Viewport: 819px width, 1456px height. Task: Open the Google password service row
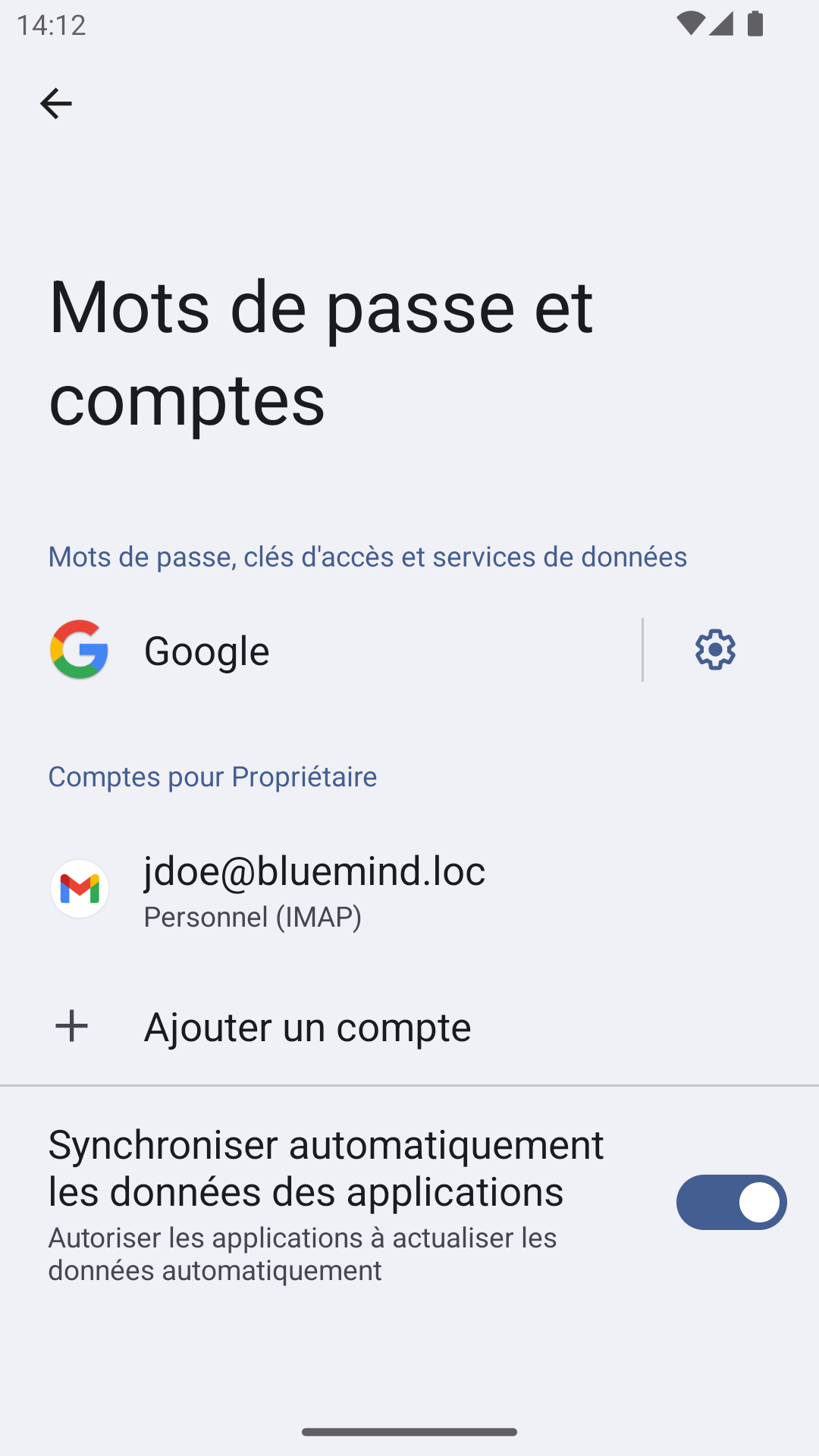pyautogui.click(x=318, y=650)
